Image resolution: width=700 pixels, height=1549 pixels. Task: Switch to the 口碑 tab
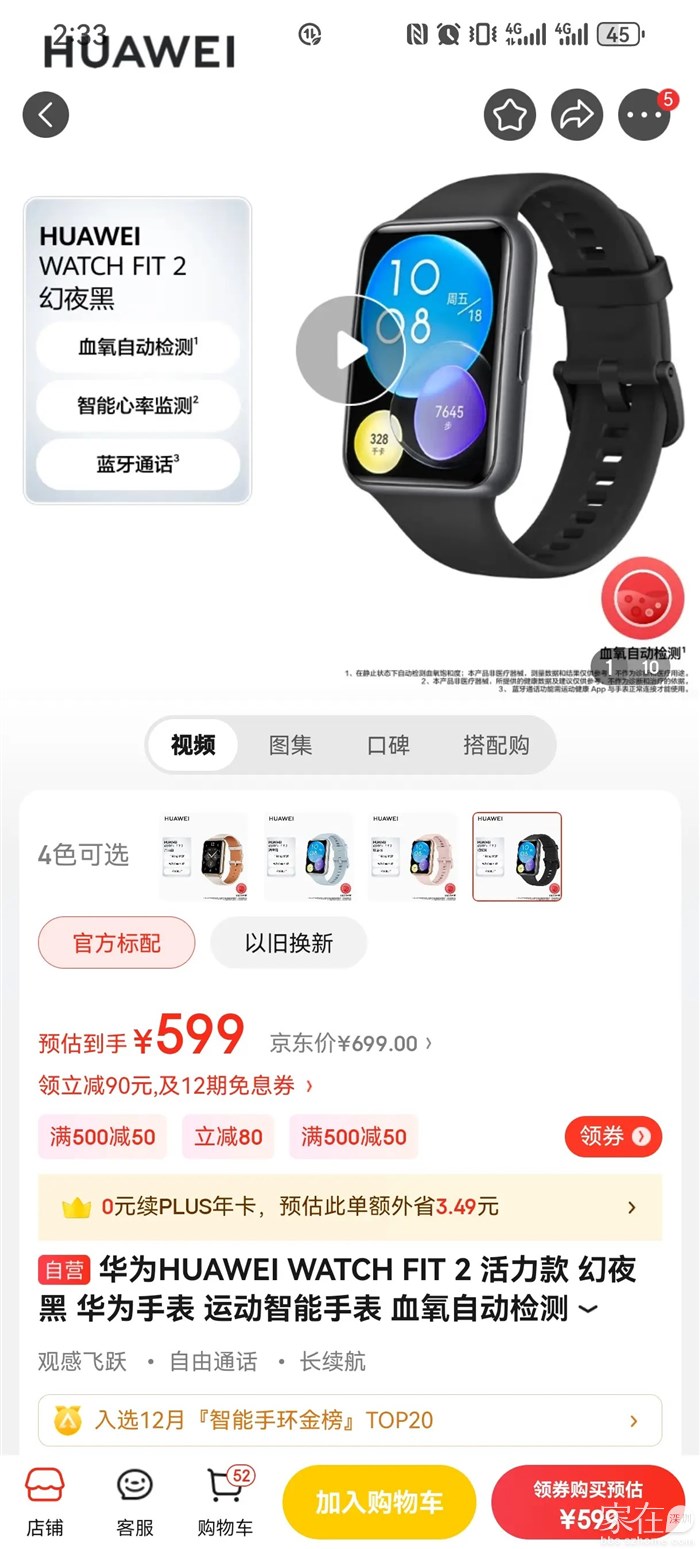[388, 745]
